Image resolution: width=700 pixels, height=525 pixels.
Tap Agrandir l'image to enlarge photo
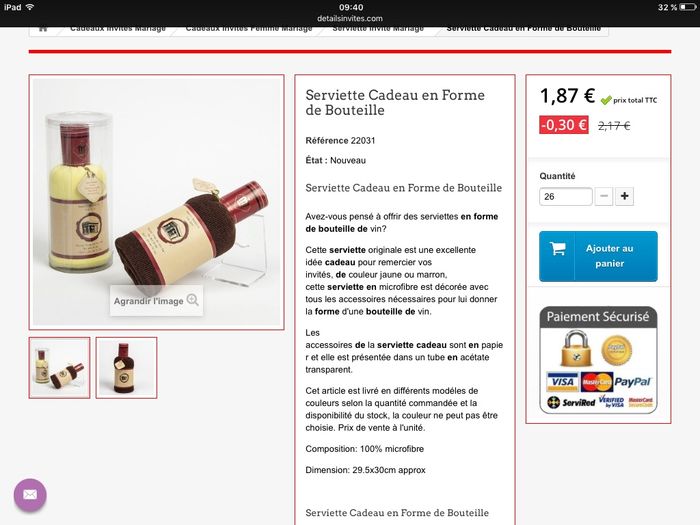coord(156,300)
